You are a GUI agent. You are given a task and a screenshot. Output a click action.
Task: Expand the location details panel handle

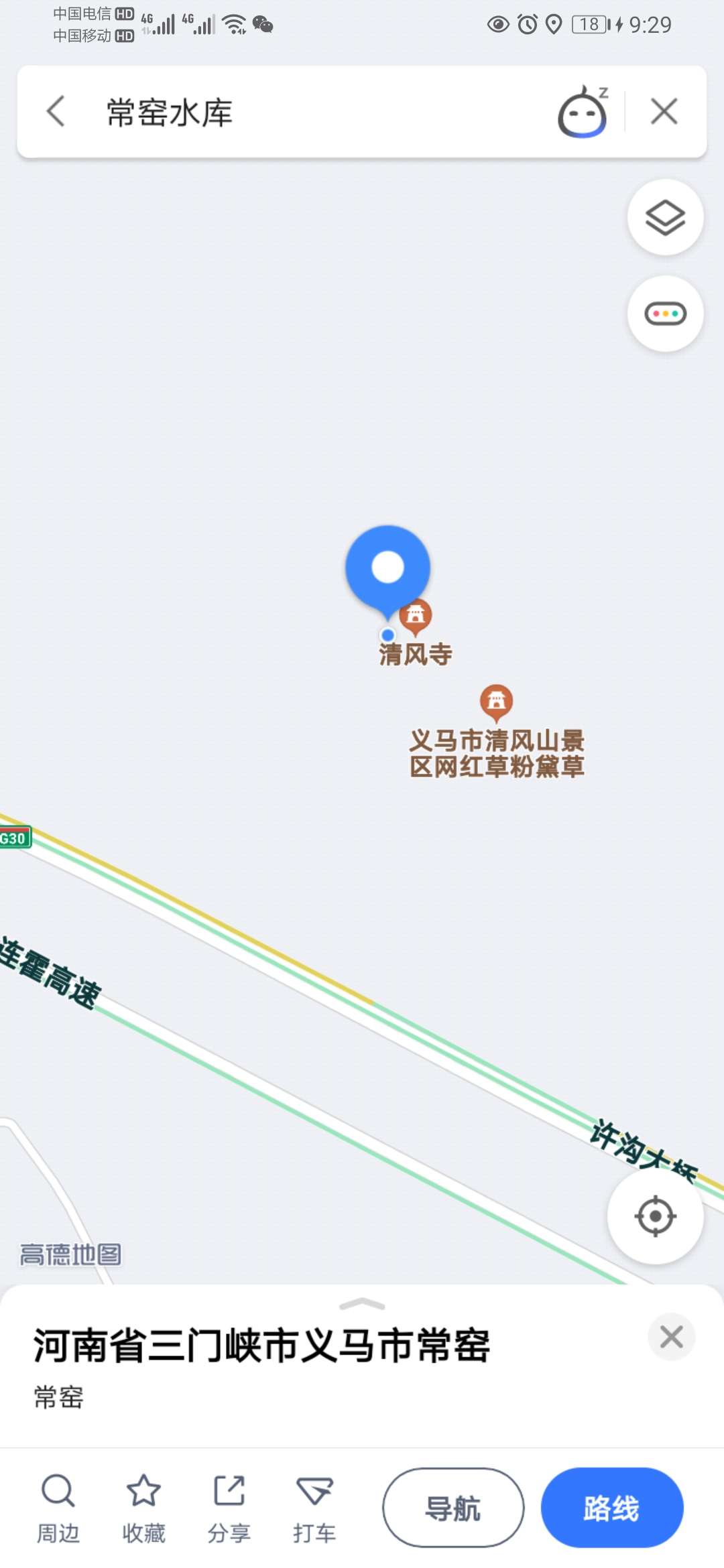tap(362, 1304)
